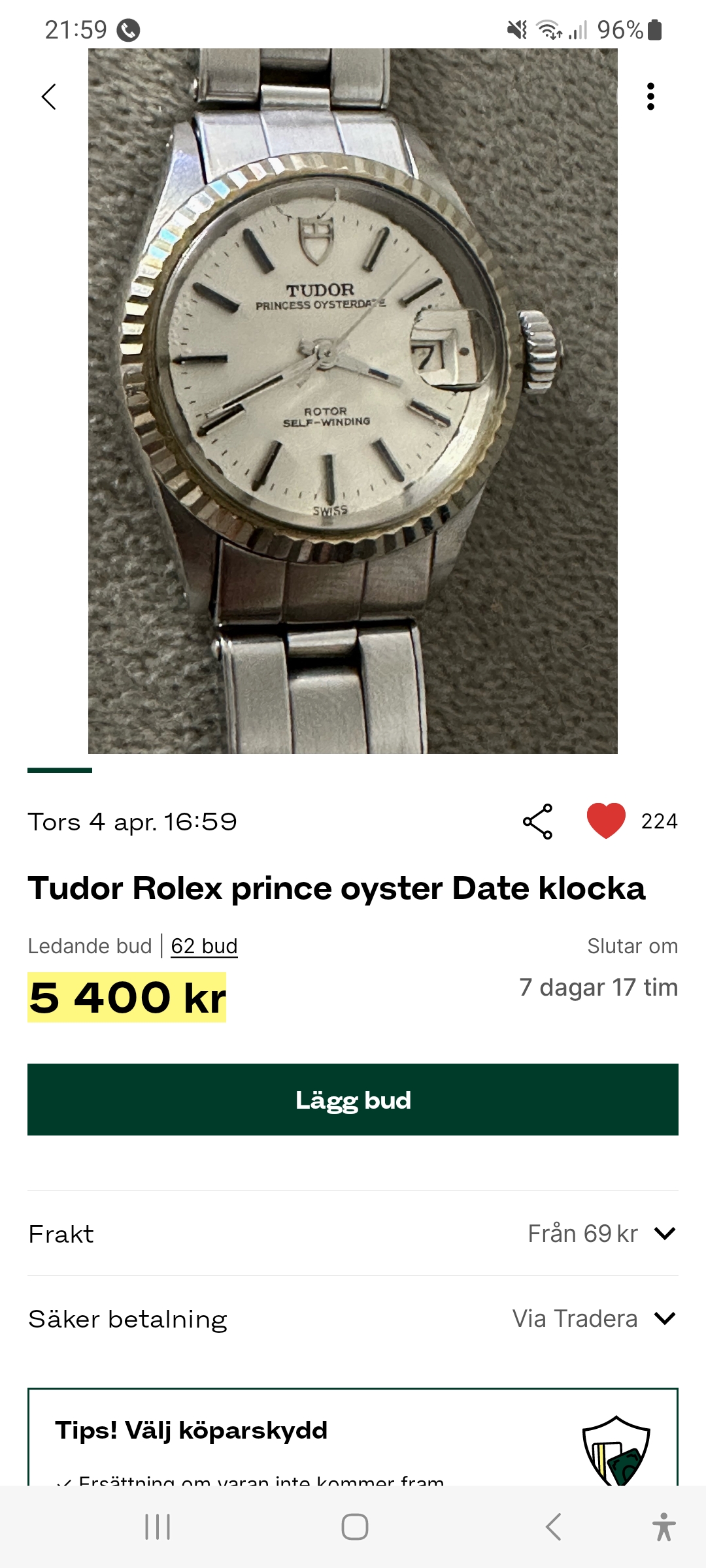The width and height of the screenshot is (706, 1568).
Task: Go to the system home screen
Action: 354,1527
